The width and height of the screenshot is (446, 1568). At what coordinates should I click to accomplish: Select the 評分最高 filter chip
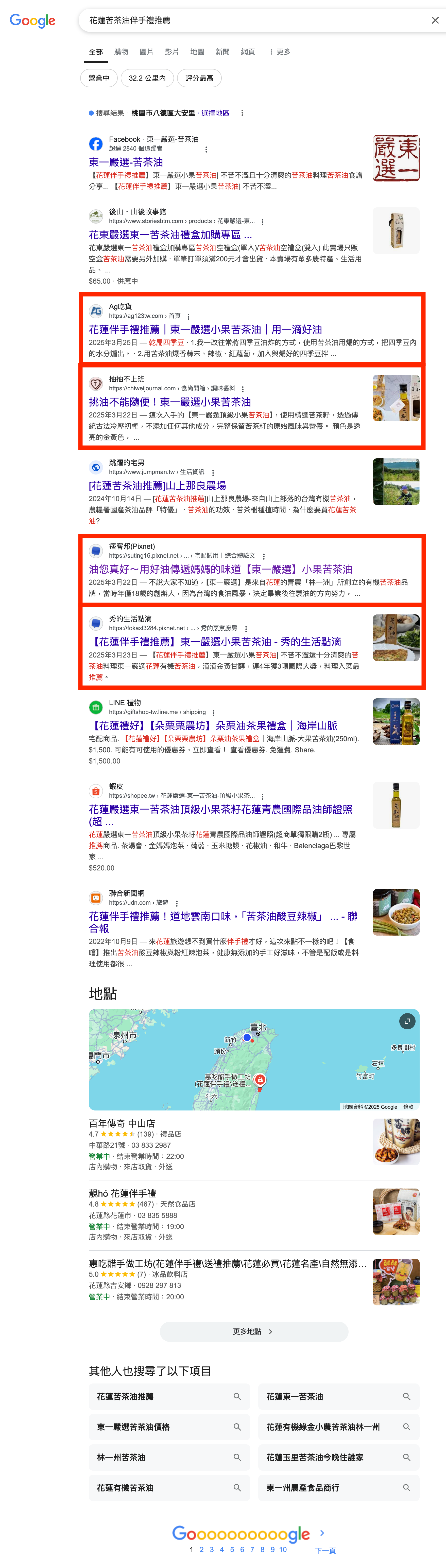coord(199,78)
